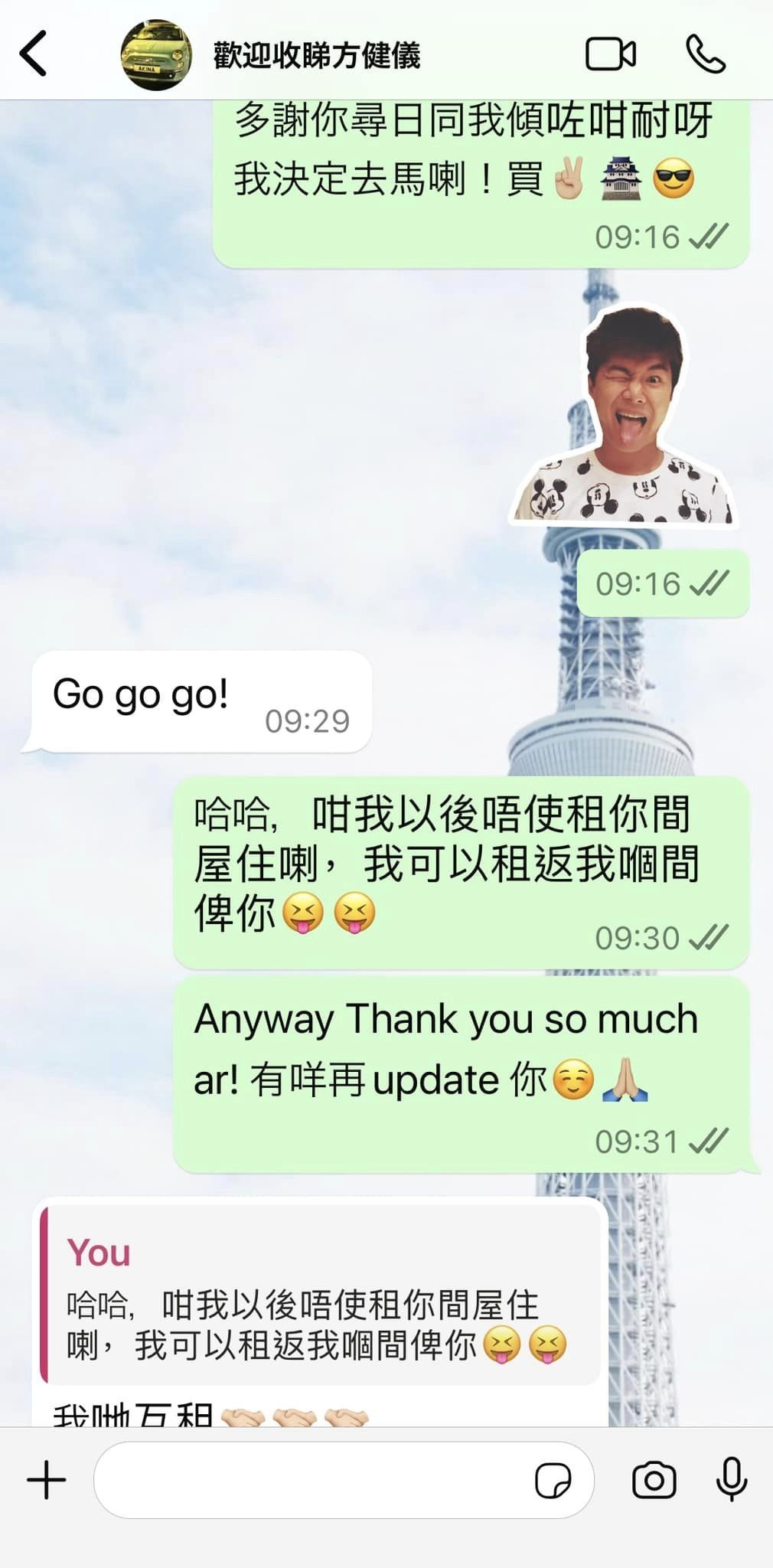
Task: Open the contact's profile picture
Action: pos(156,55)
